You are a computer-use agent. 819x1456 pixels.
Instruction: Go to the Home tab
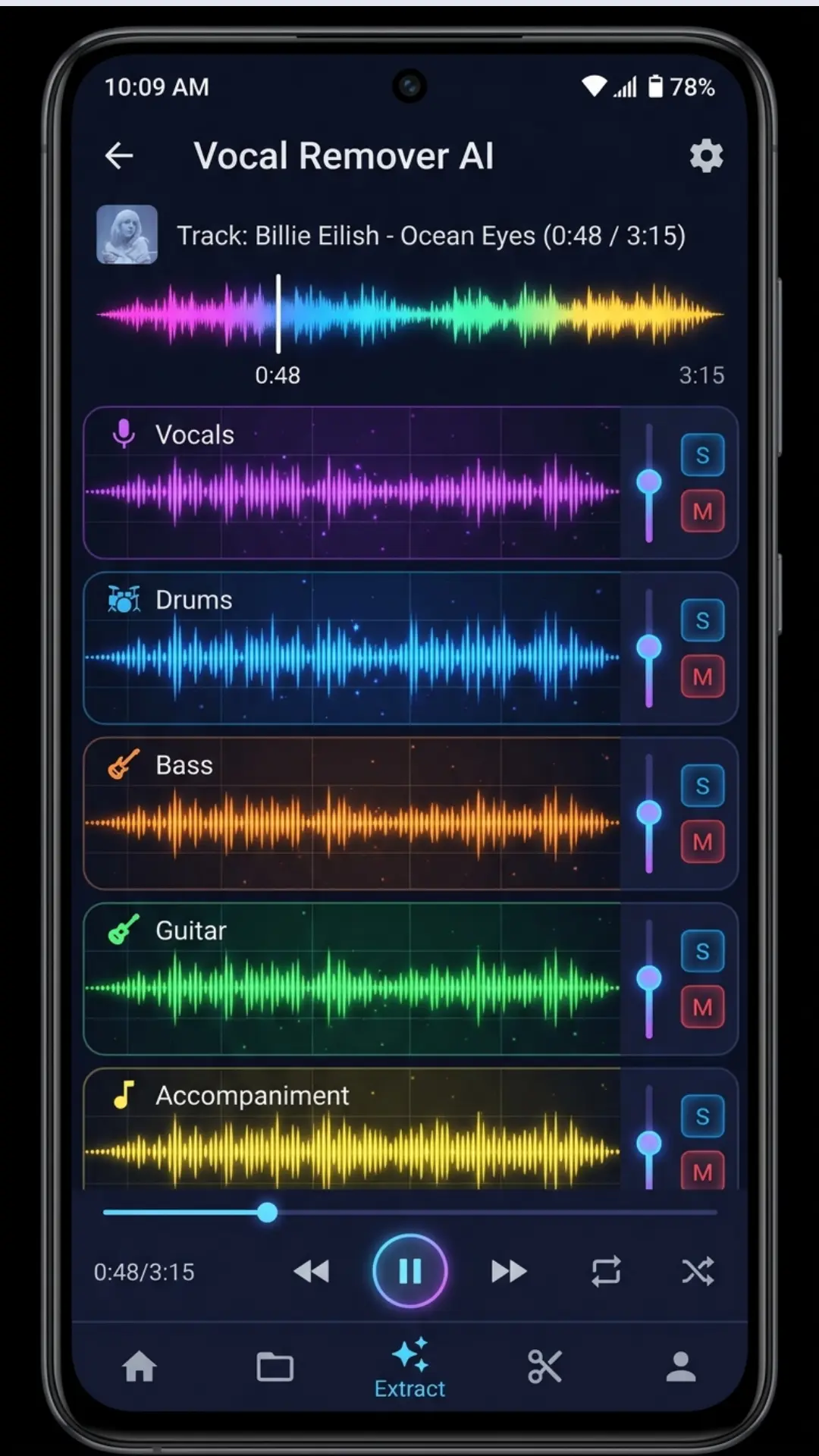[x=140, y=1367]
